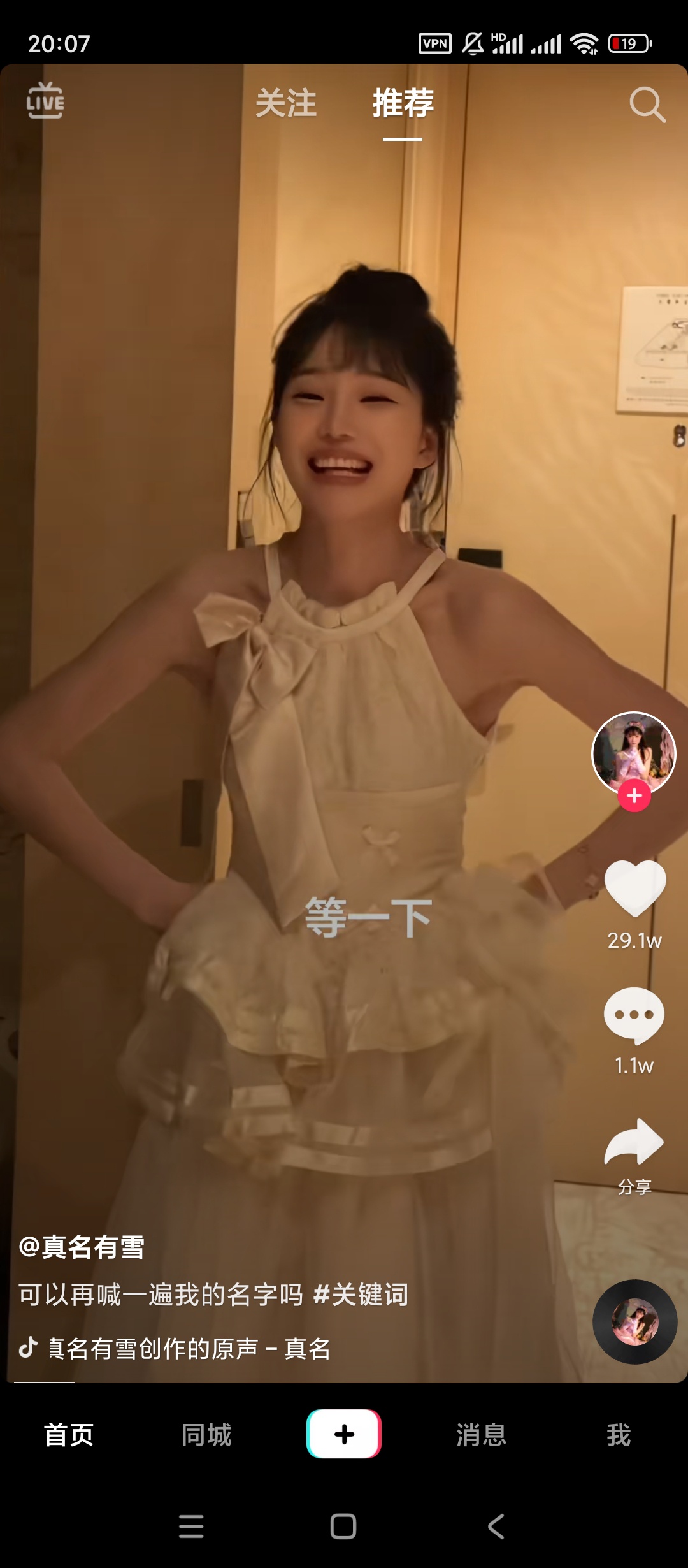Viewport: 688px width, 1568px height.
Task: Open the 消息 tab
Action: 482,1435
